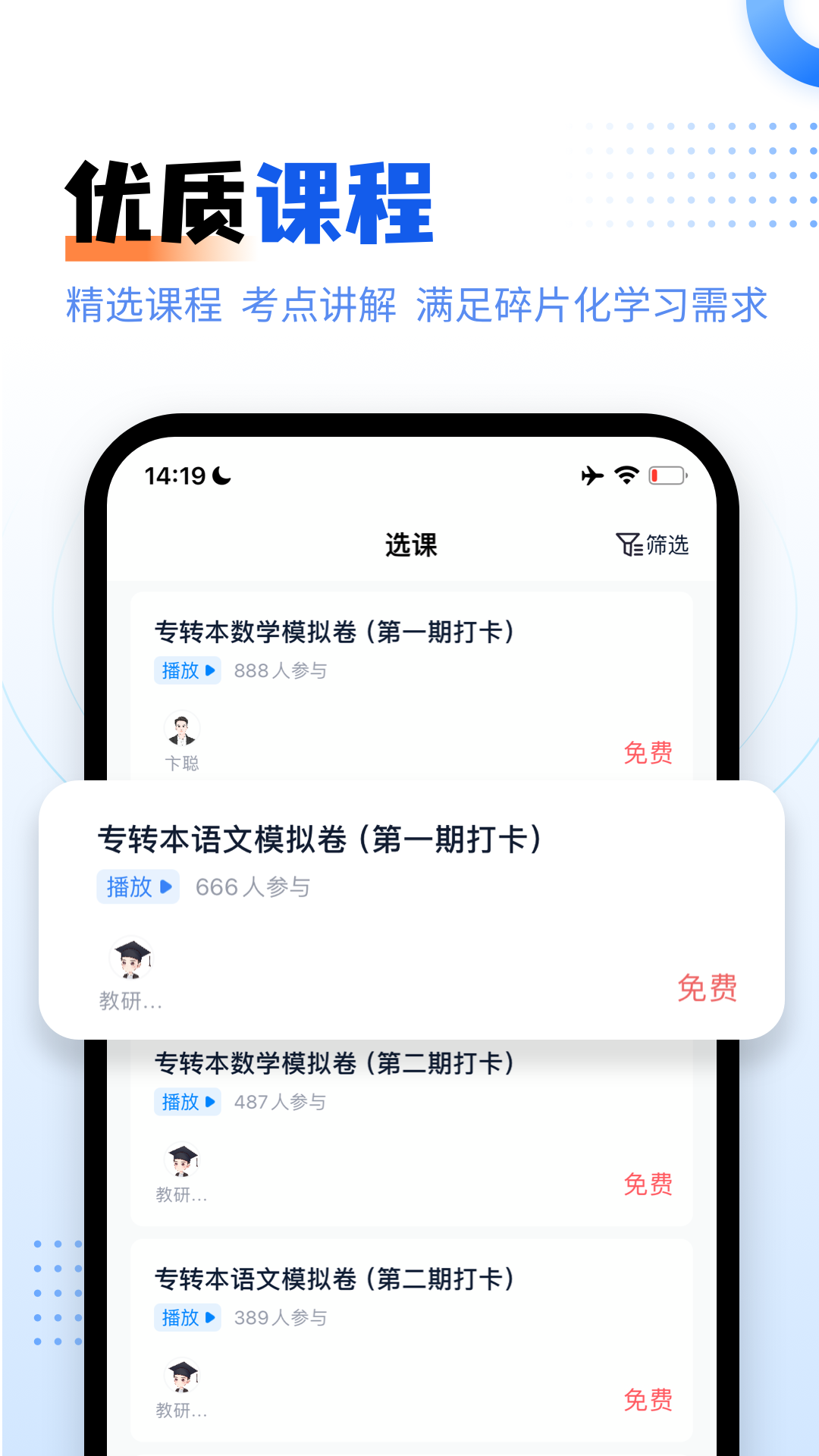
Task: Expand truncated 教研 name on second math course
Action: (180, 1193)
